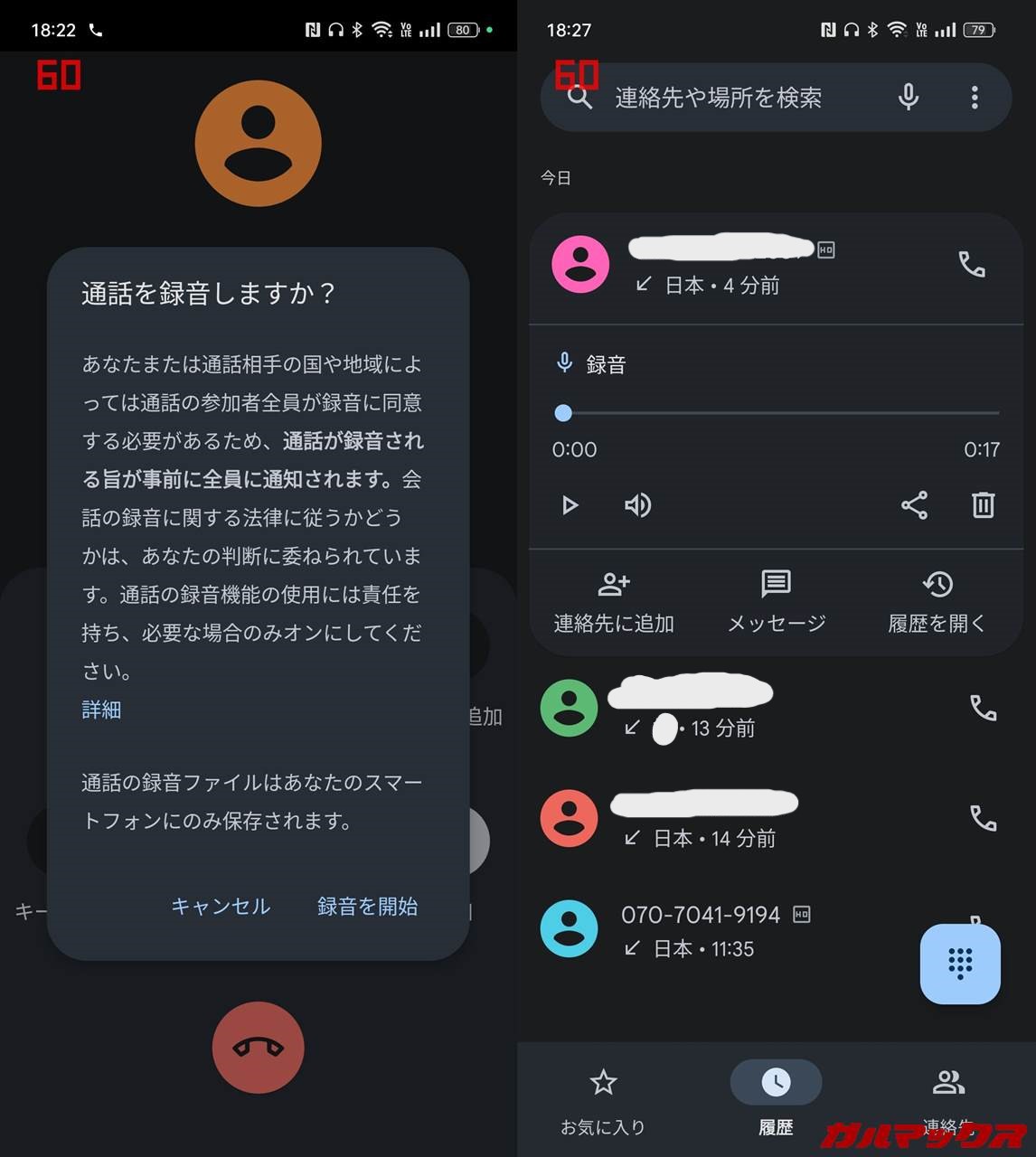Delete the recording with the trash icon
1036x1157 pixels.
pyautogui.click(x=983, y=505)
